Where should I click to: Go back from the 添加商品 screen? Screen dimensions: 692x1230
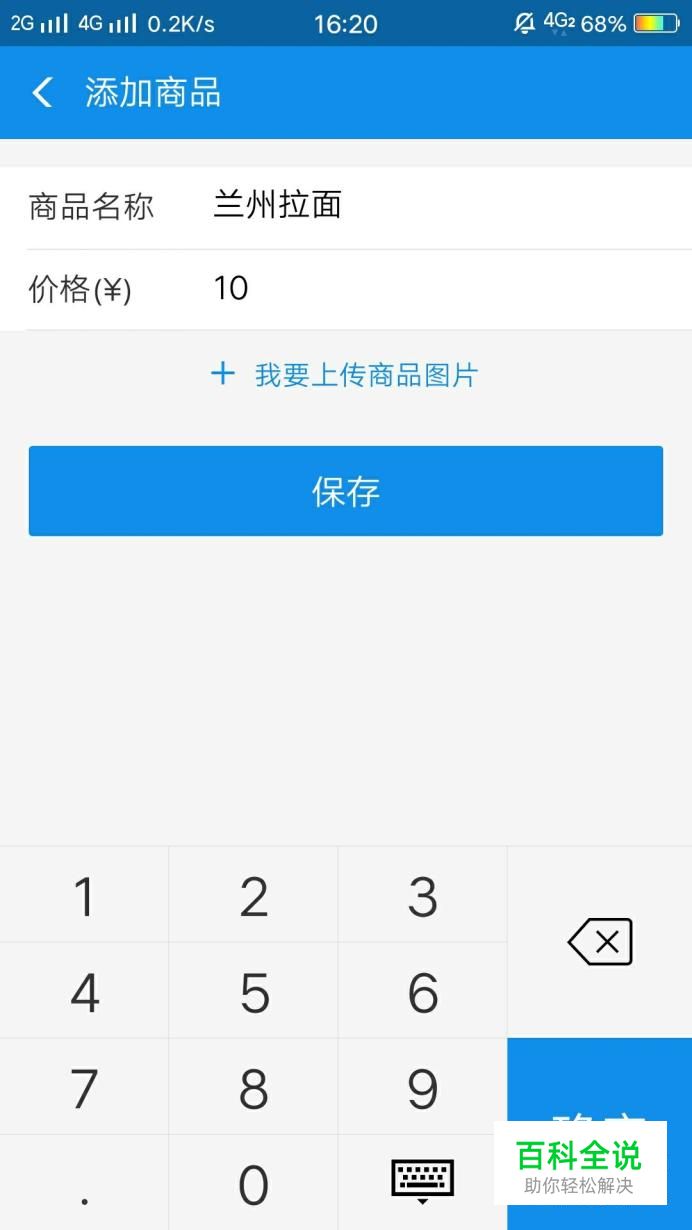pos(42,93)
